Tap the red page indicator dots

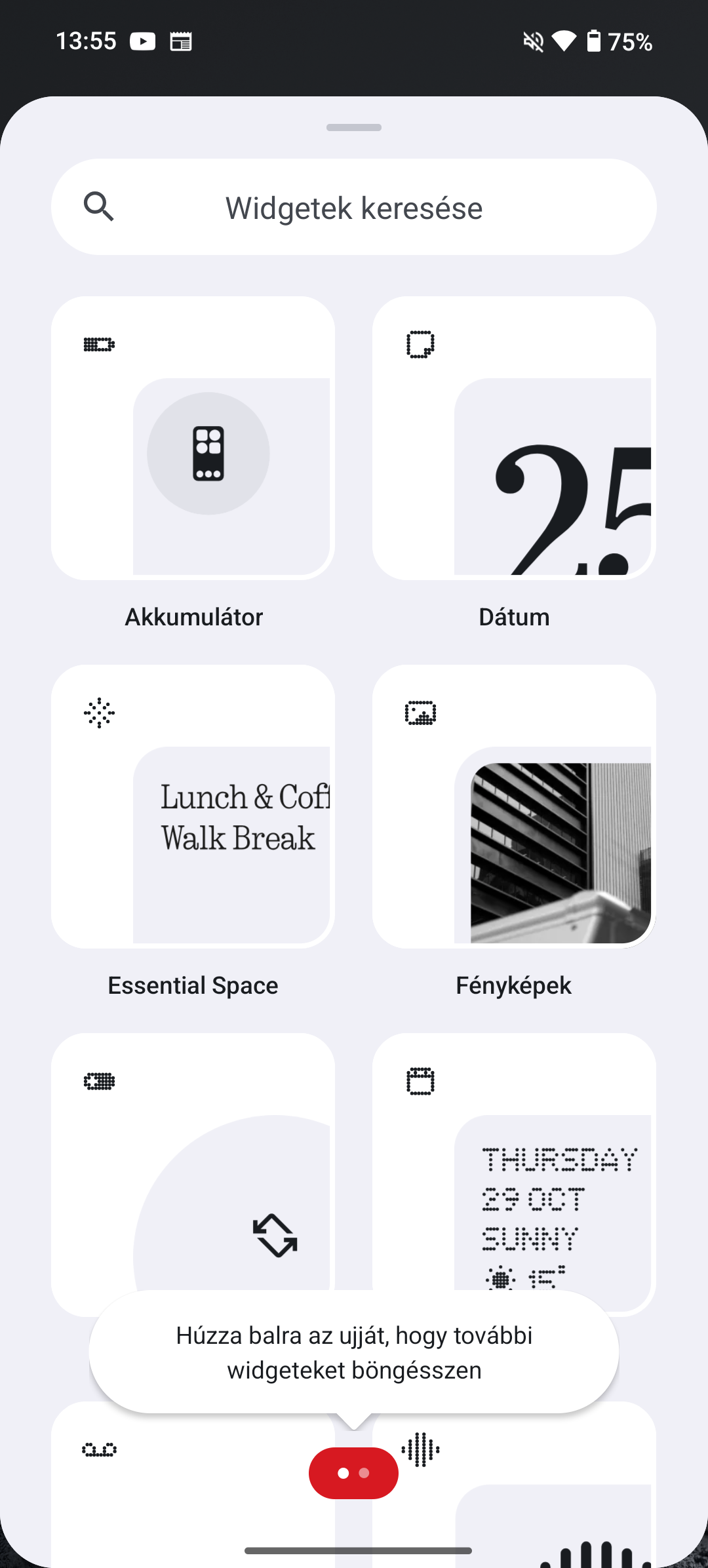(353, 1473)
